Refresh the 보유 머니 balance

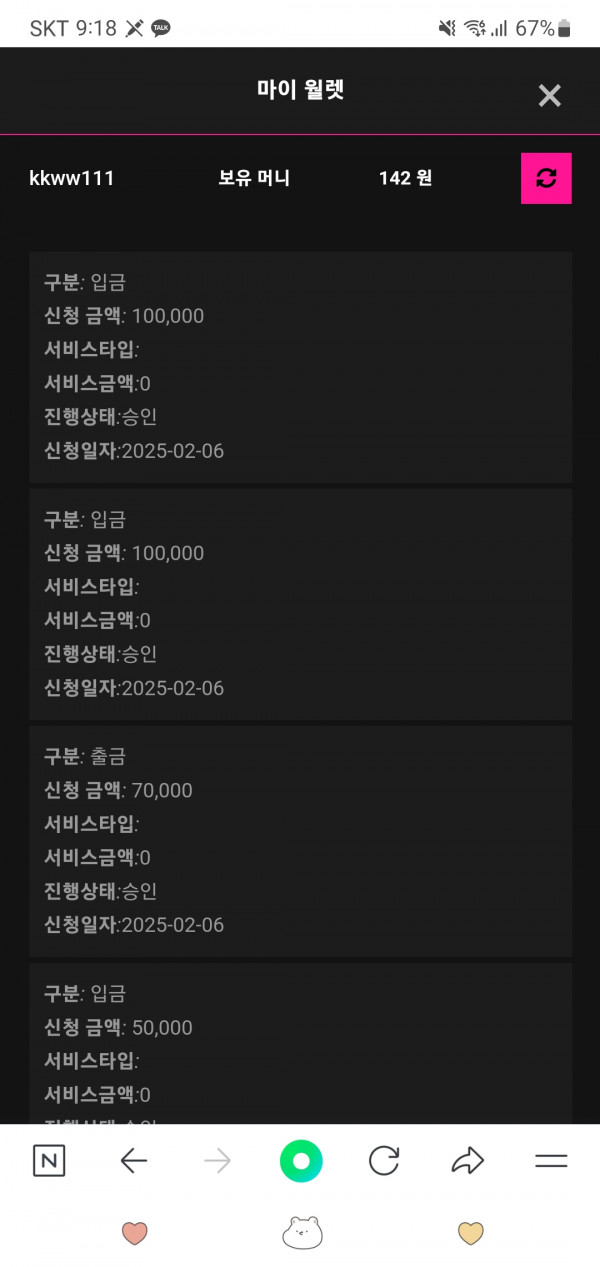(x=546, y=178)
